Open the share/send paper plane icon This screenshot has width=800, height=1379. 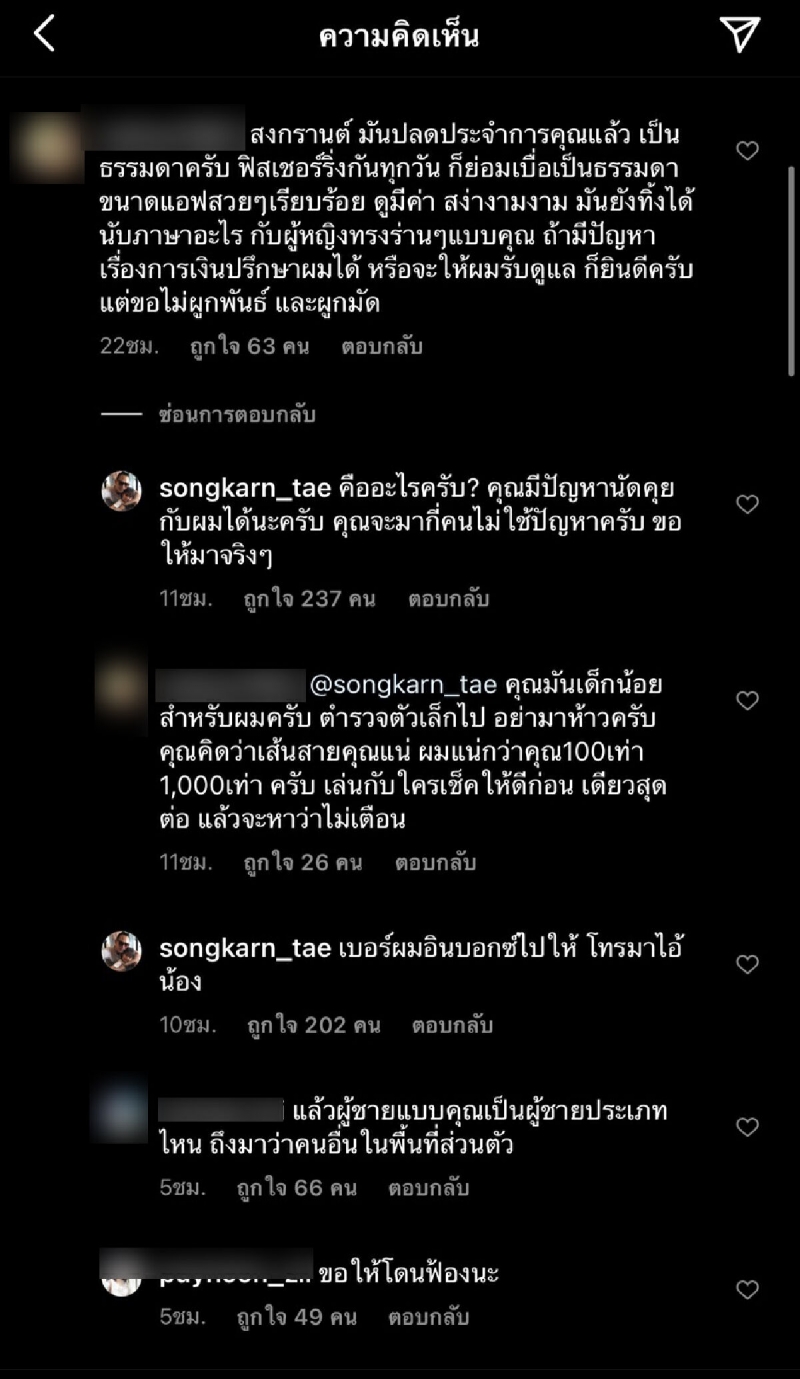click(740, 35)
